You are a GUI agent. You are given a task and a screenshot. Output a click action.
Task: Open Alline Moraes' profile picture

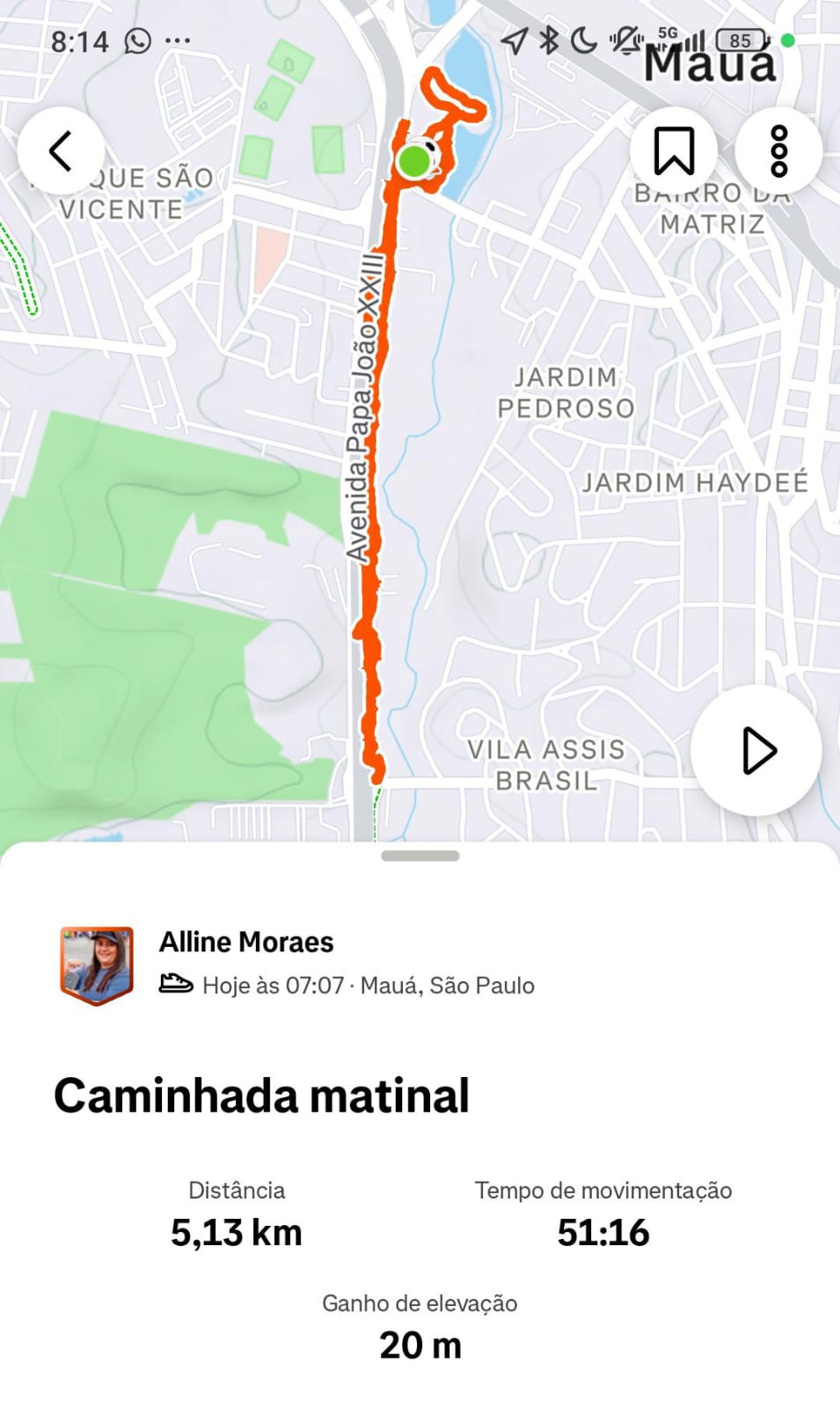[x=97, y=964]
